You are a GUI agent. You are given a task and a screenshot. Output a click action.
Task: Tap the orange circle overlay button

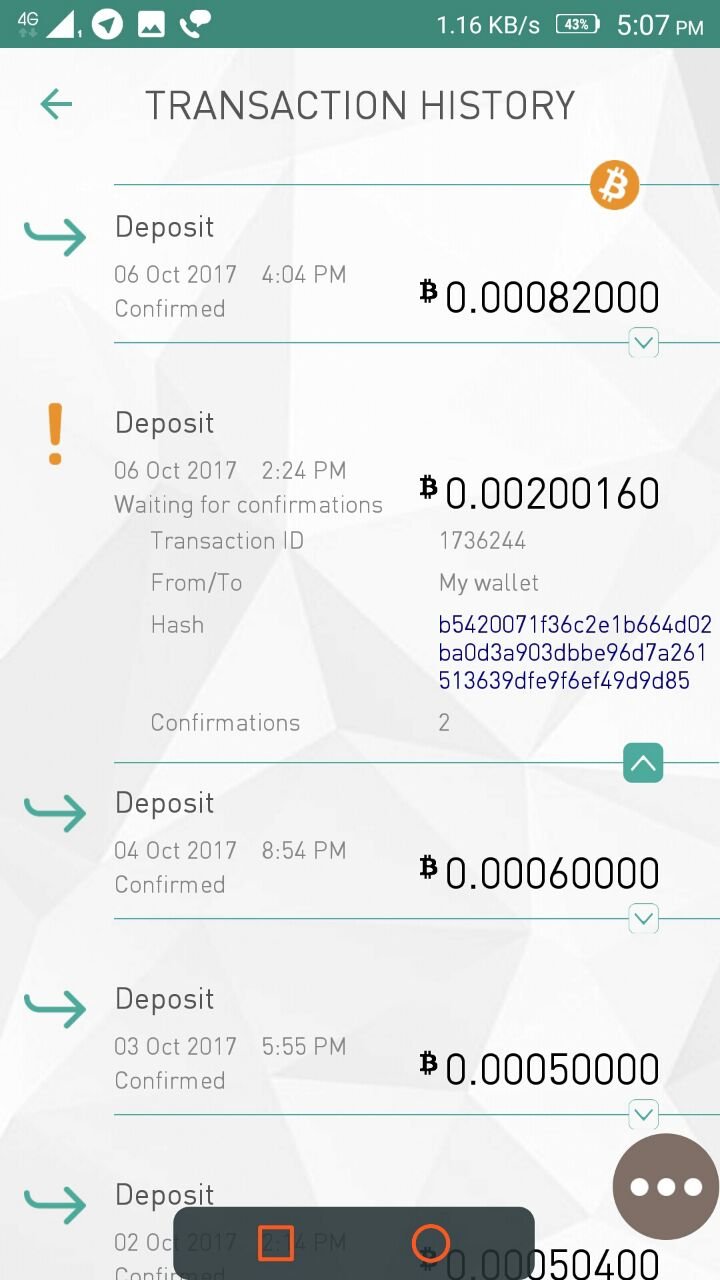pyautogui.click(x=431, y=1243)
